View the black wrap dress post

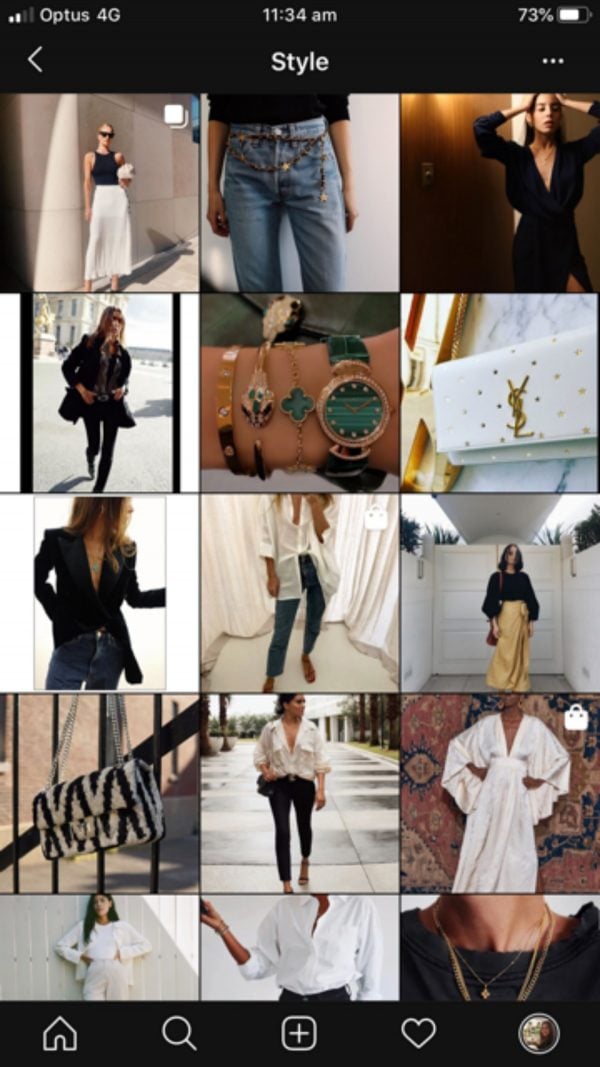point(501,193)
